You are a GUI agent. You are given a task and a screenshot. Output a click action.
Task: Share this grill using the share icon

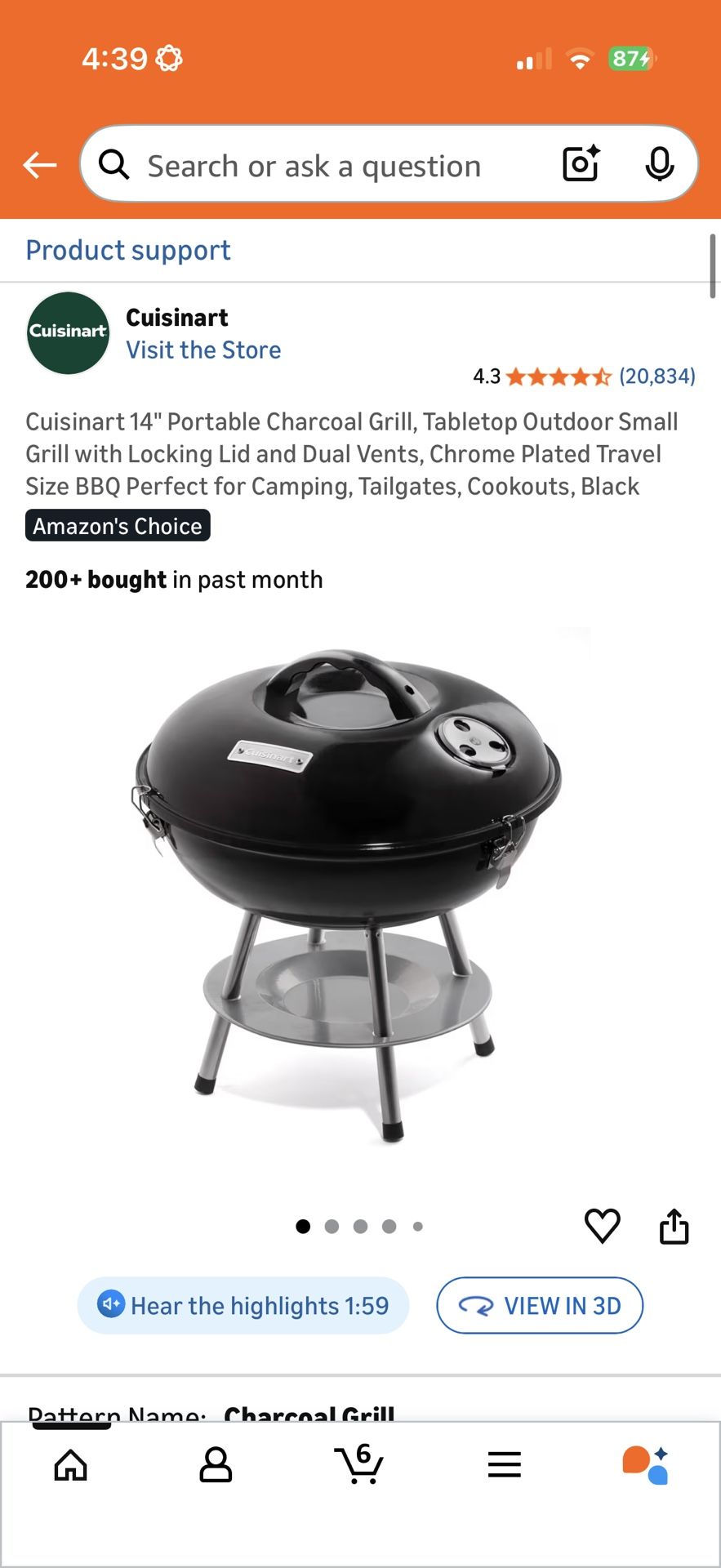(673, 1225)
